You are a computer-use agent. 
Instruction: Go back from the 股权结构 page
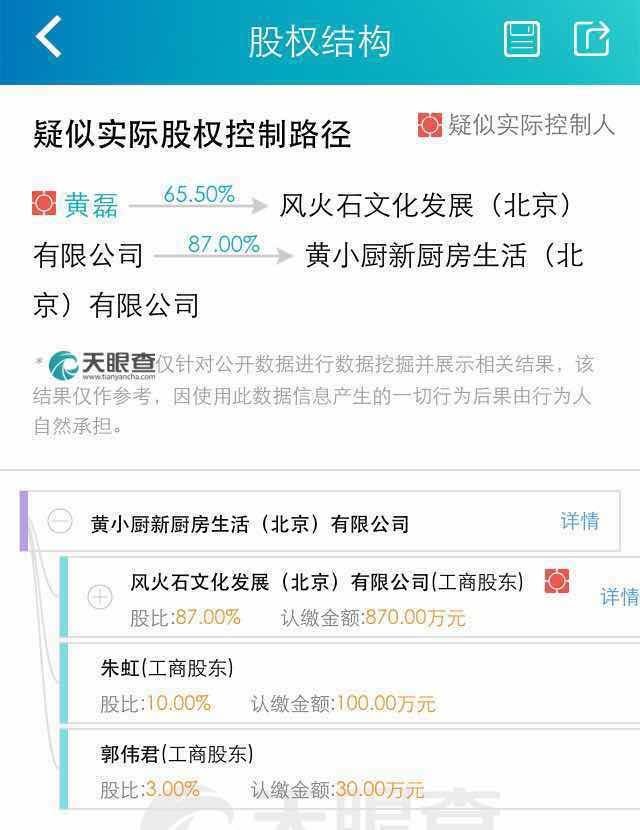(x=48, y=38)
